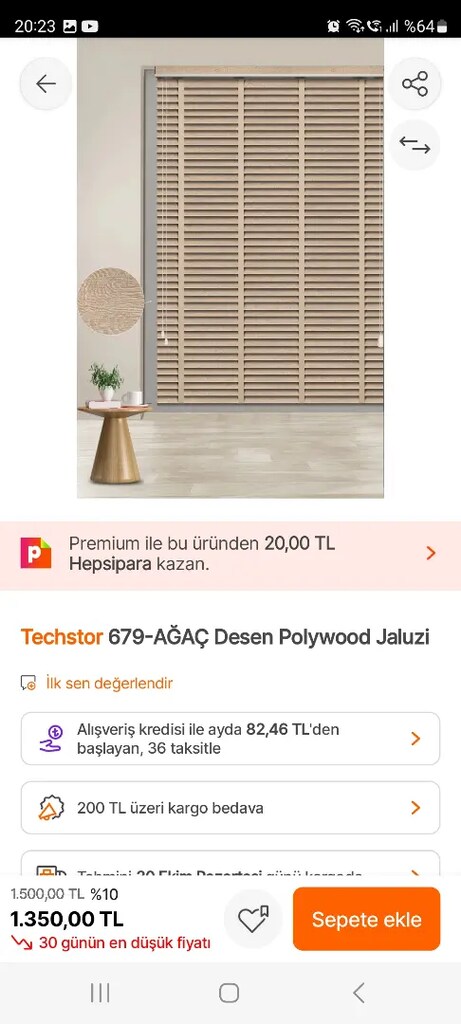The height and width of the screenshot is (1024, 461).
Task: Go to the home screen
Action: tap(229, 993)
